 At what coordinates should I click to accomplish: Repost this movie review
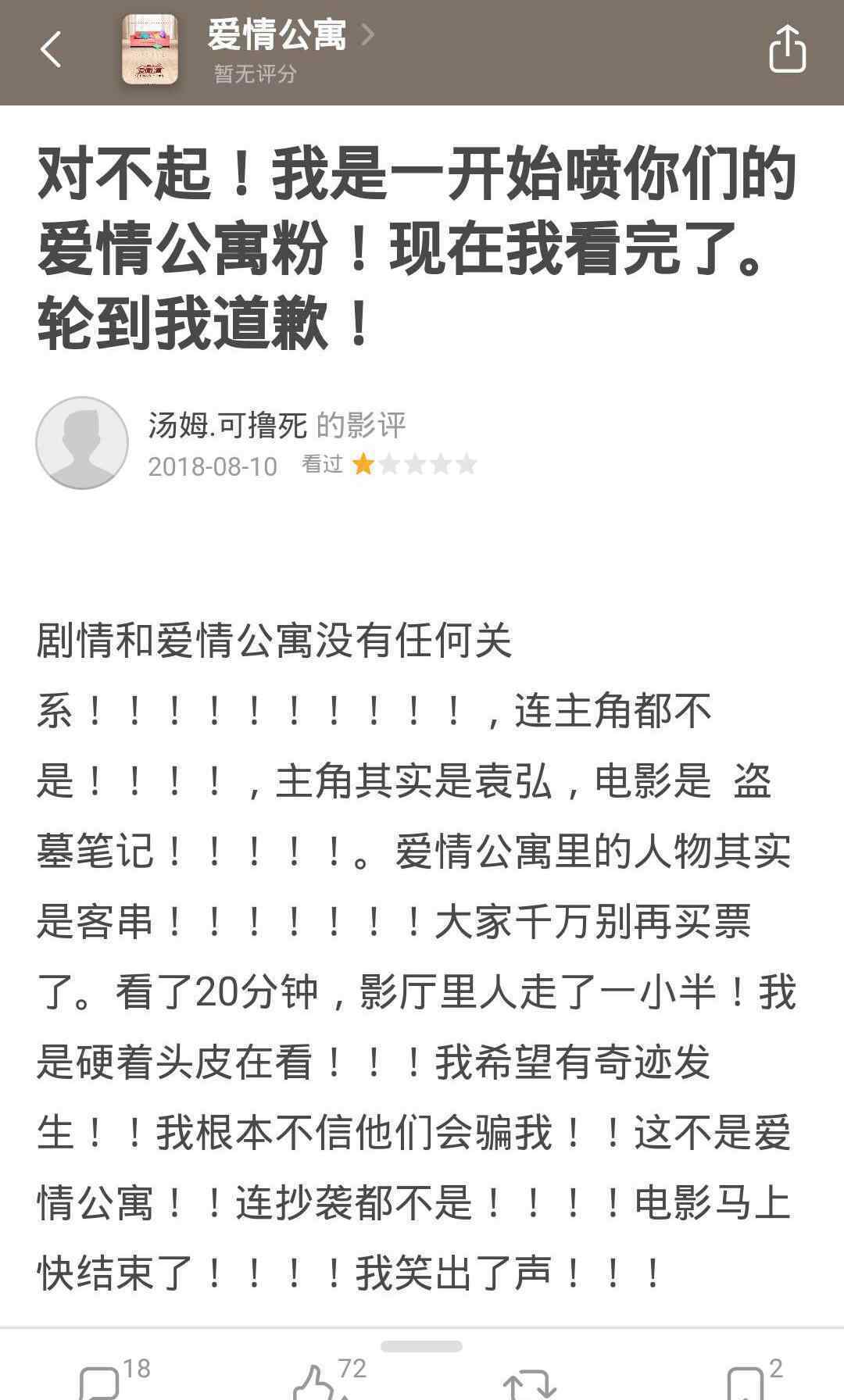[529, 1383]
